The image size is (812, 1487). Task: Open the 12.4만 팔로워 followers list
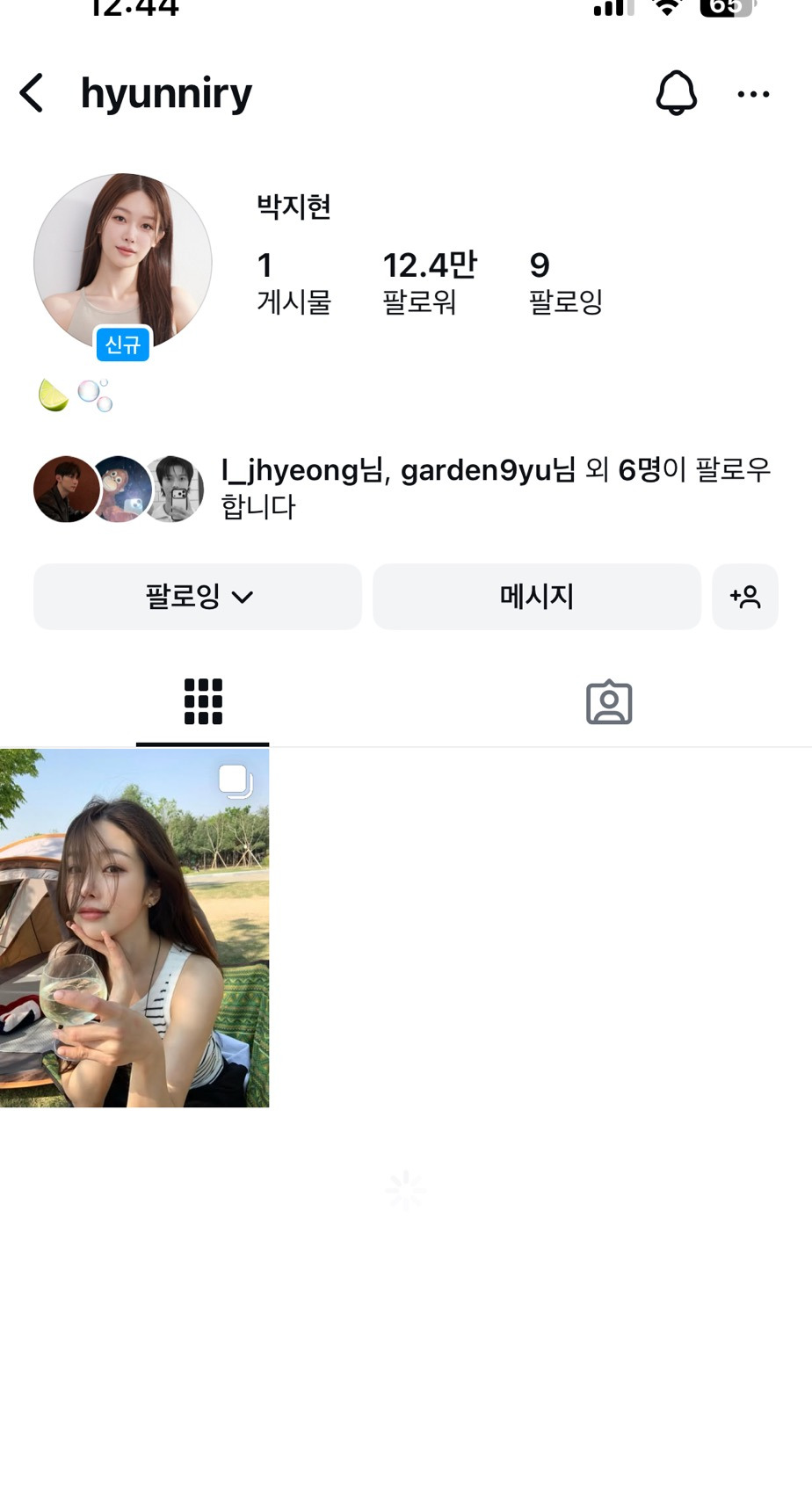coord(429,282)
